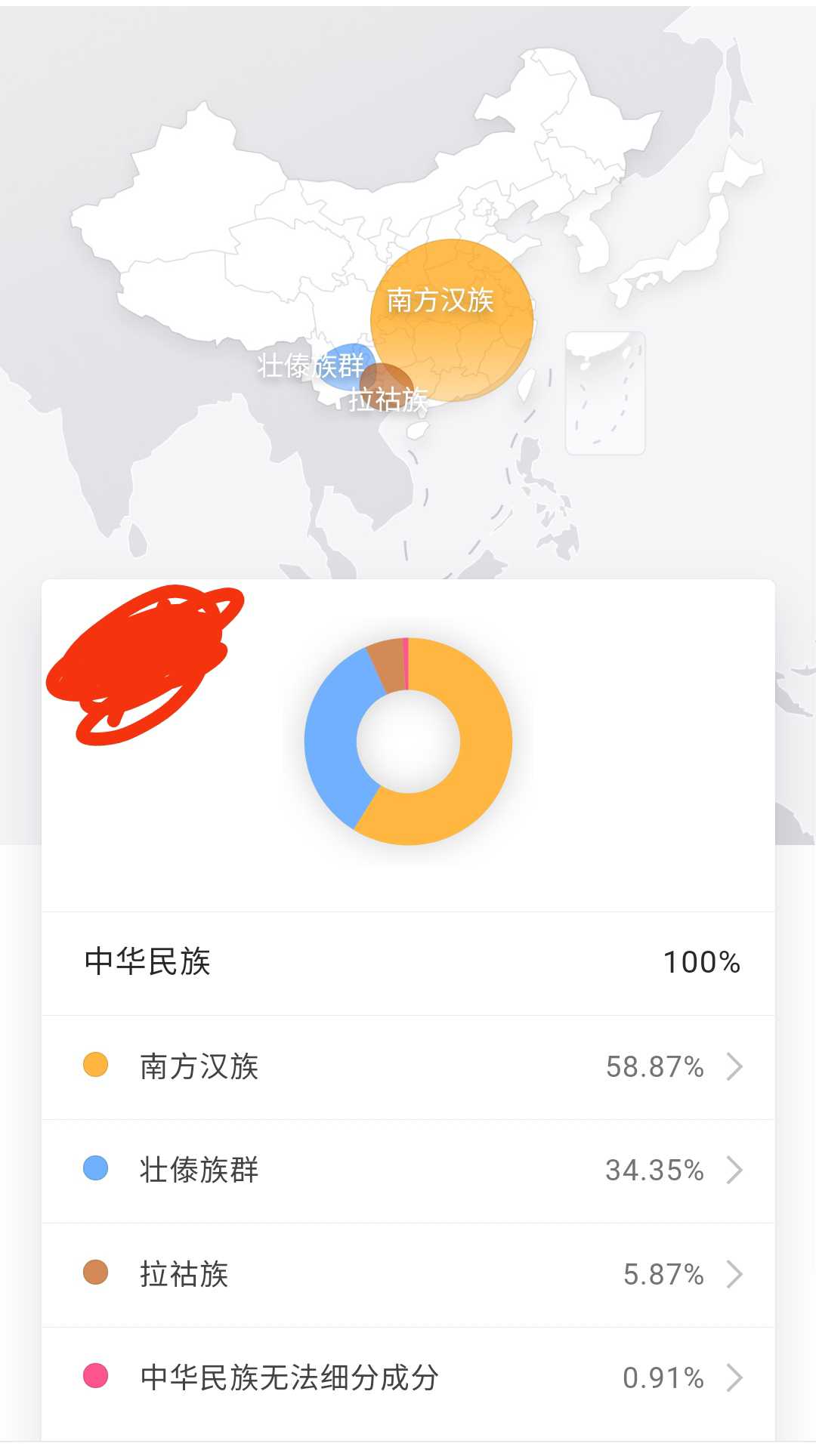Open the 南方汉族 58.87% row
816x1456 pixels.
[x=408, y=1067]
